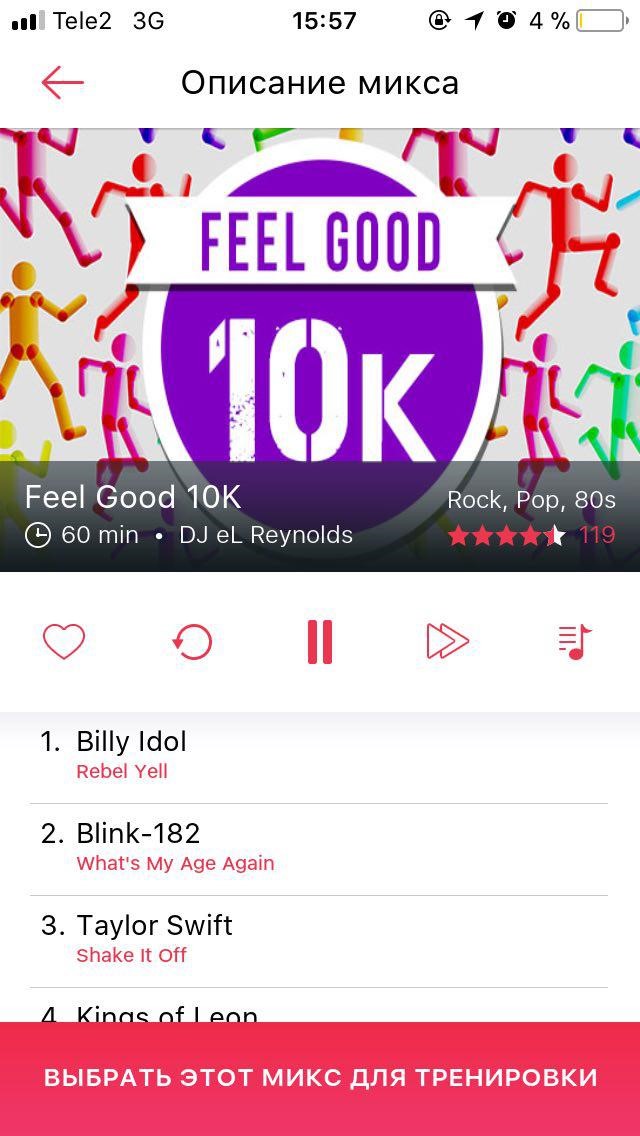The image size is (640, 1136).
Task: Skip forward to the next track
Action: 447,641
